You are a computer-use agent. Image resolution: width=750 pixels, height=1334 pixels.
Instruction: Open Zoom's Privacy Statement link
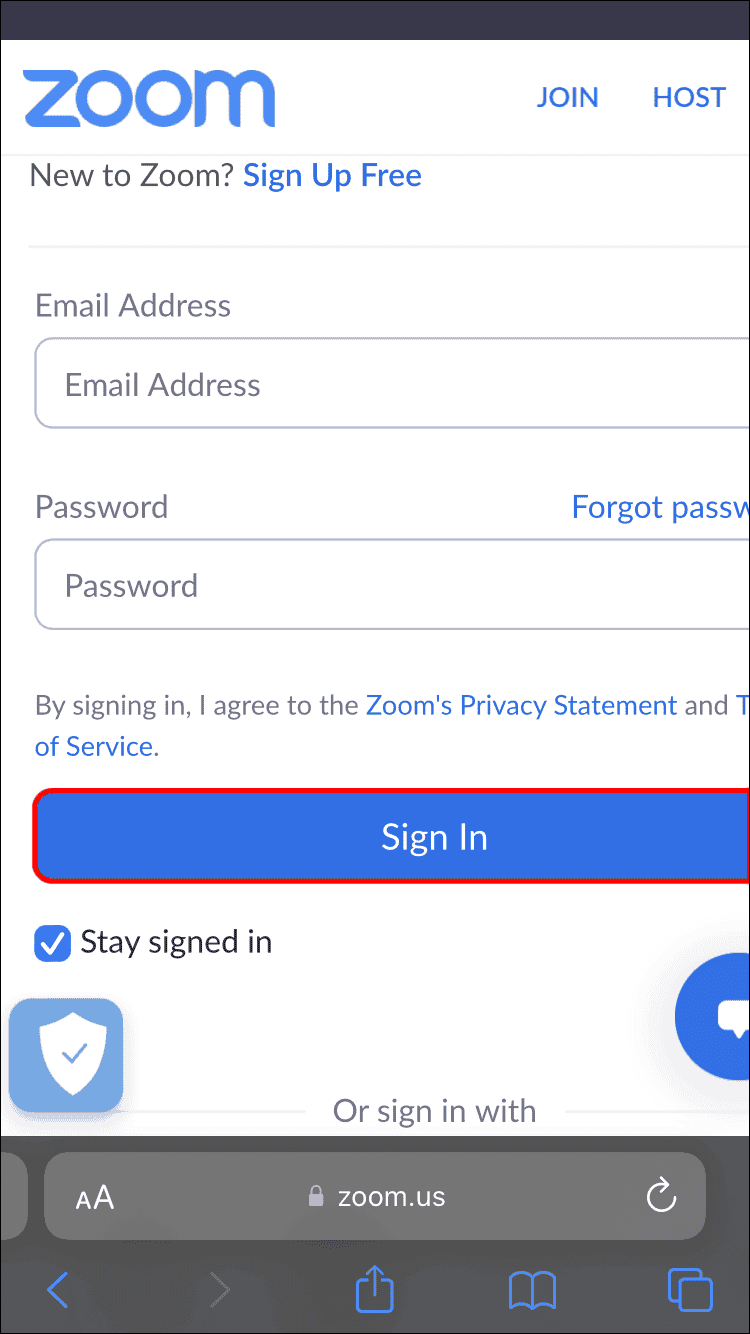click(521, 705)
